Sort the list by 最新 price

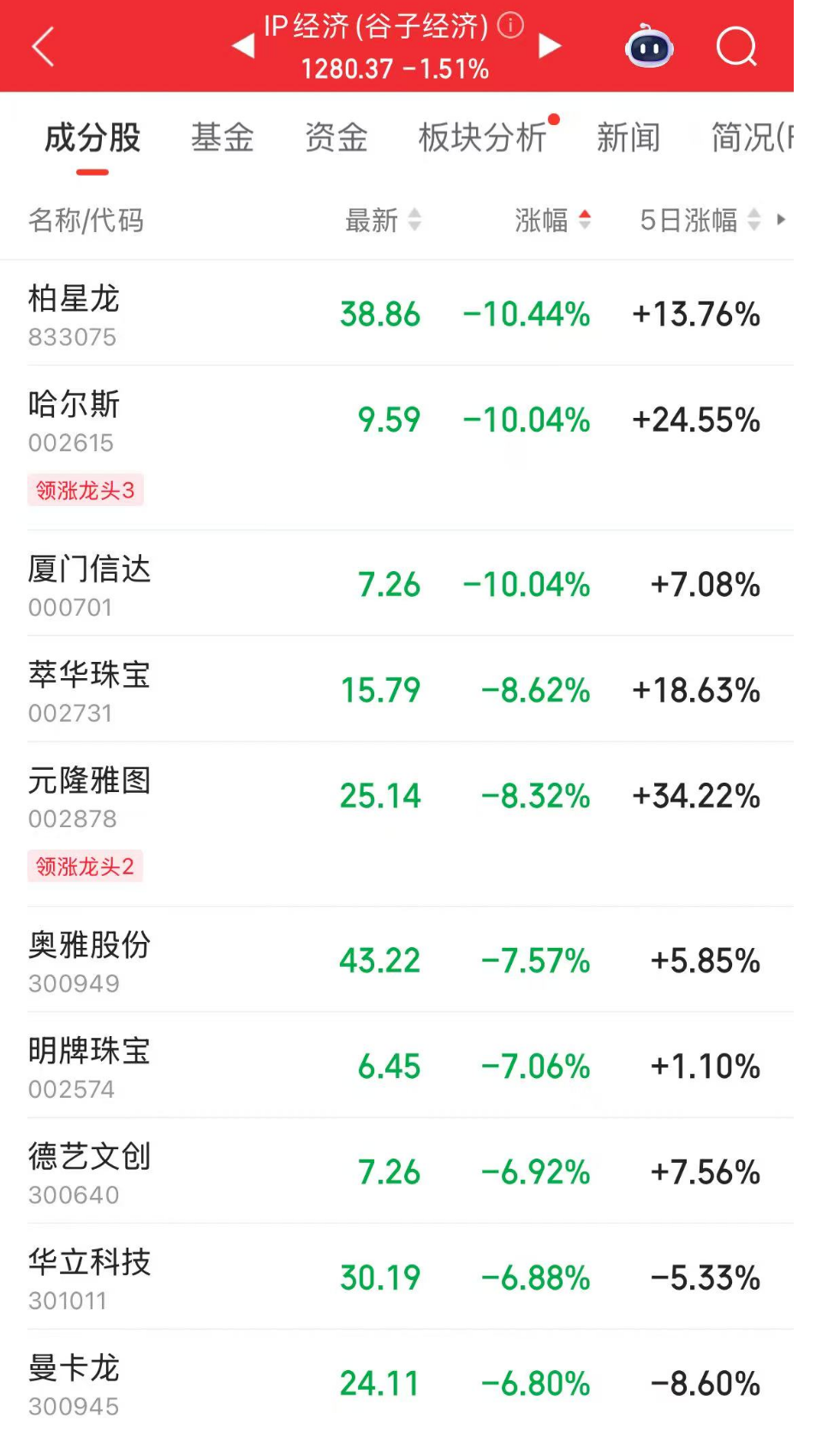click(383, 220)
